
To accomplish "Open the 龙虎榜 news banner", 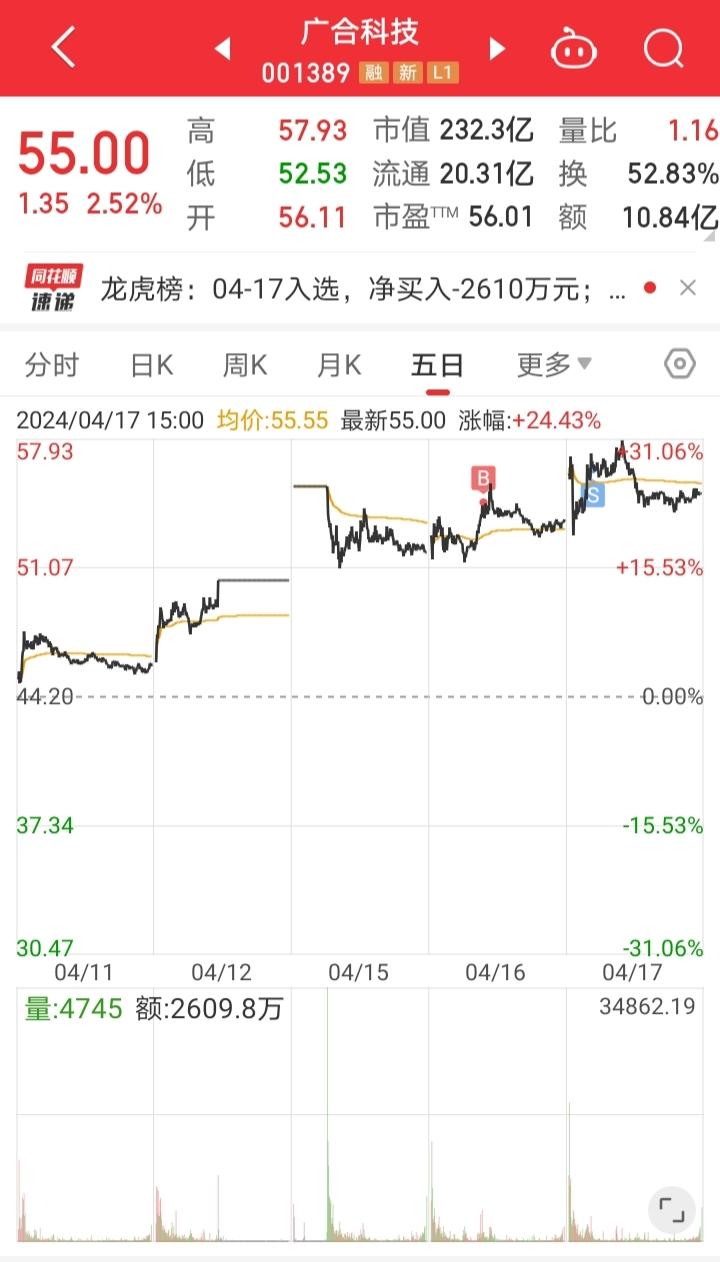I will [364, 290].
